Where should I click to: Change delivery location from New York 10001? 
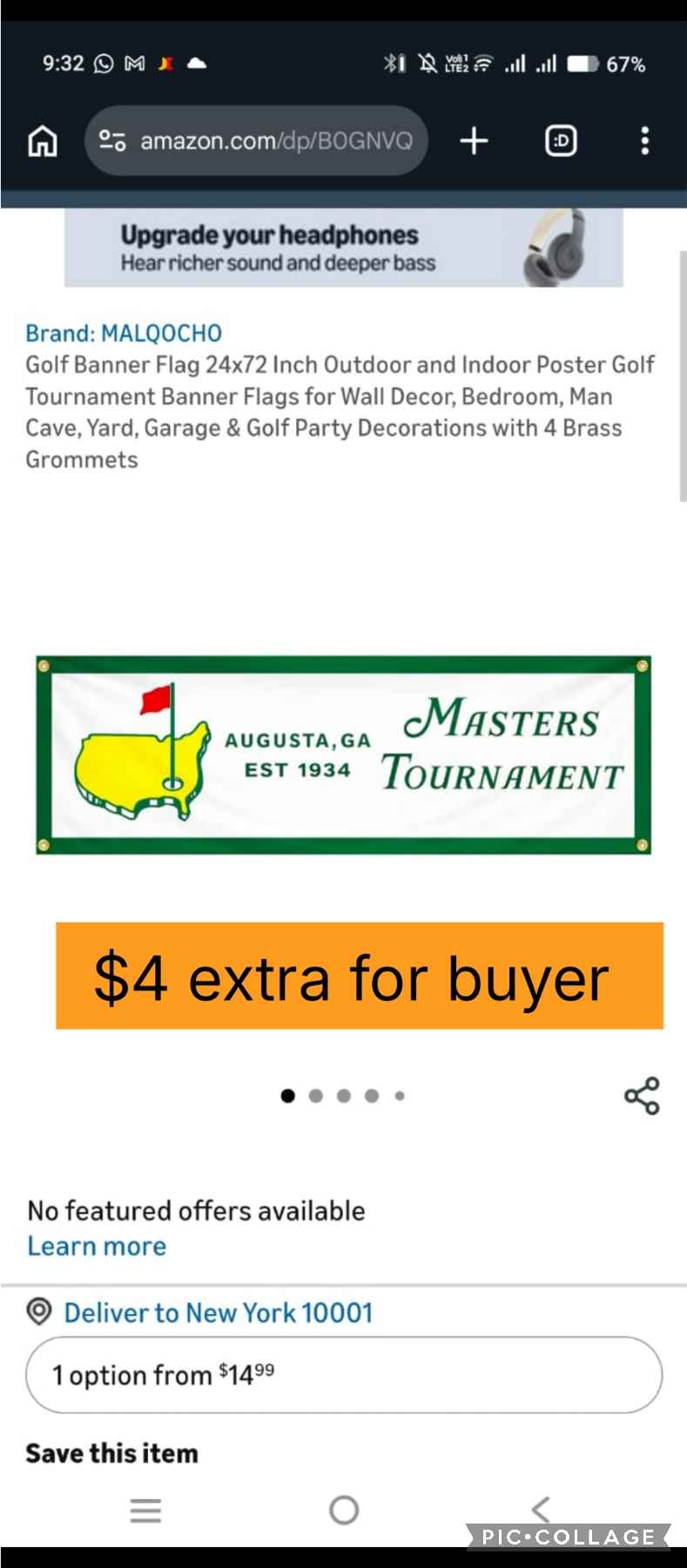(218, 1313)
